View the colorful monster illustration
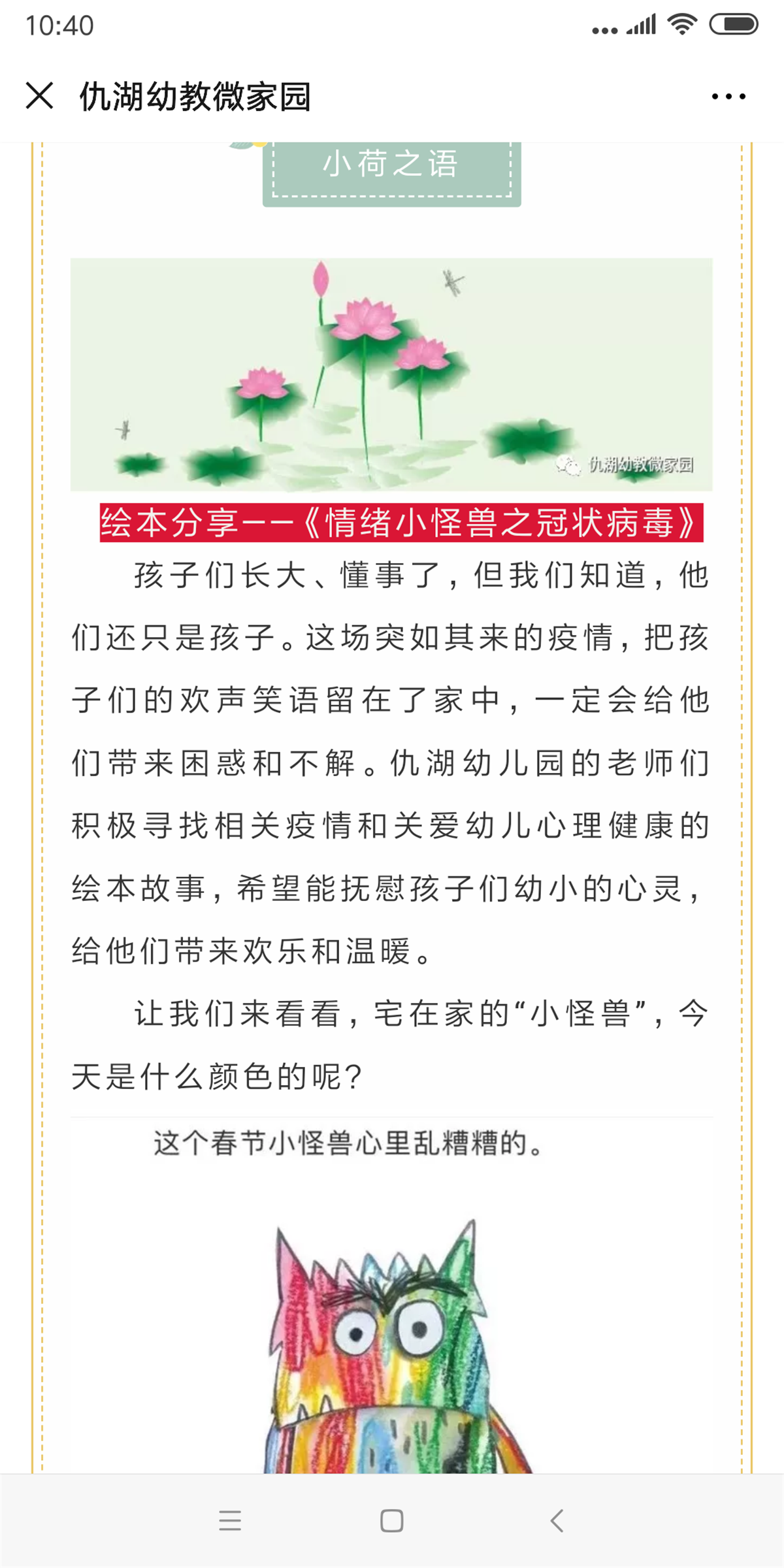784x1568 pixels. click(392, 1346)
